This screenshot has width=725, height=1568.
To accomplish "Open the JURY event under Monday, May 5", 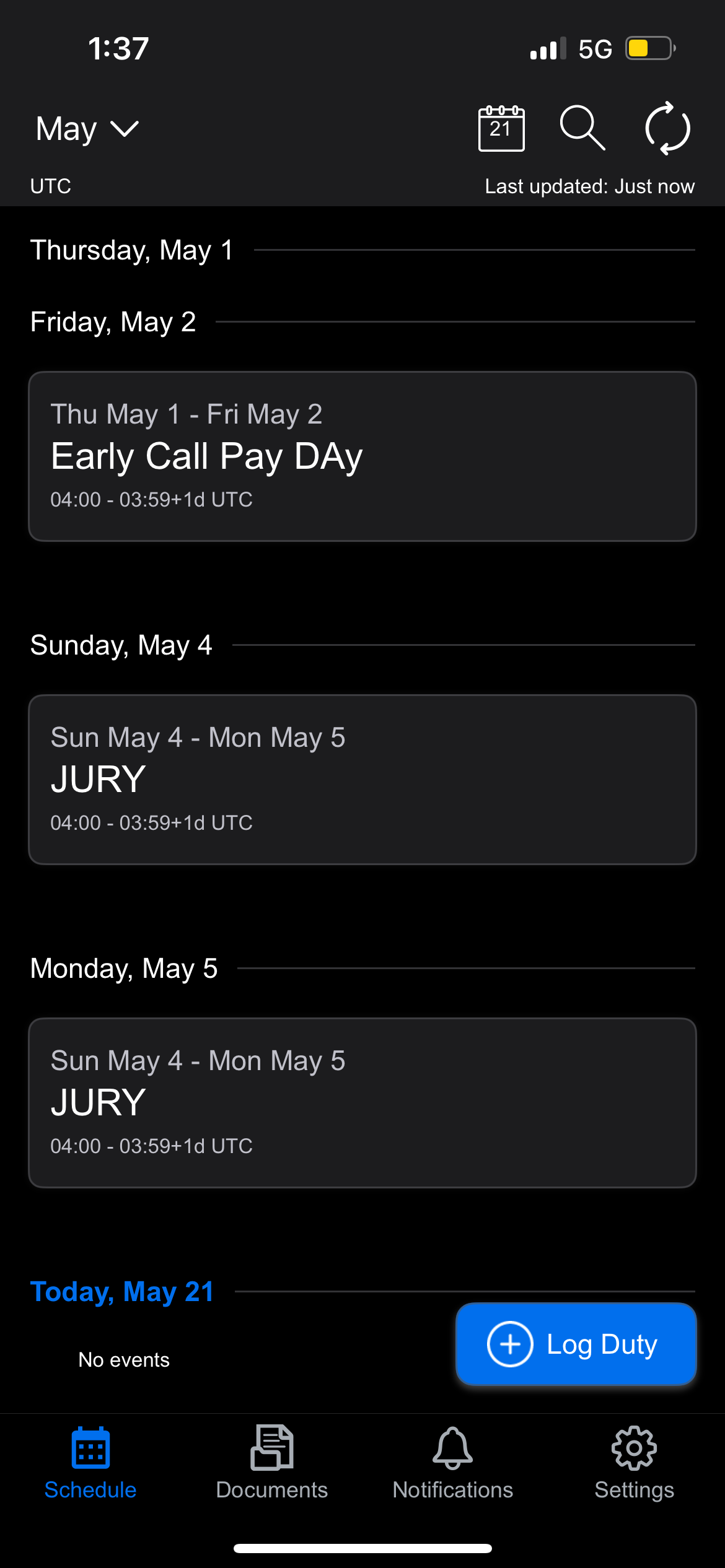I will tap(362, 1103).
